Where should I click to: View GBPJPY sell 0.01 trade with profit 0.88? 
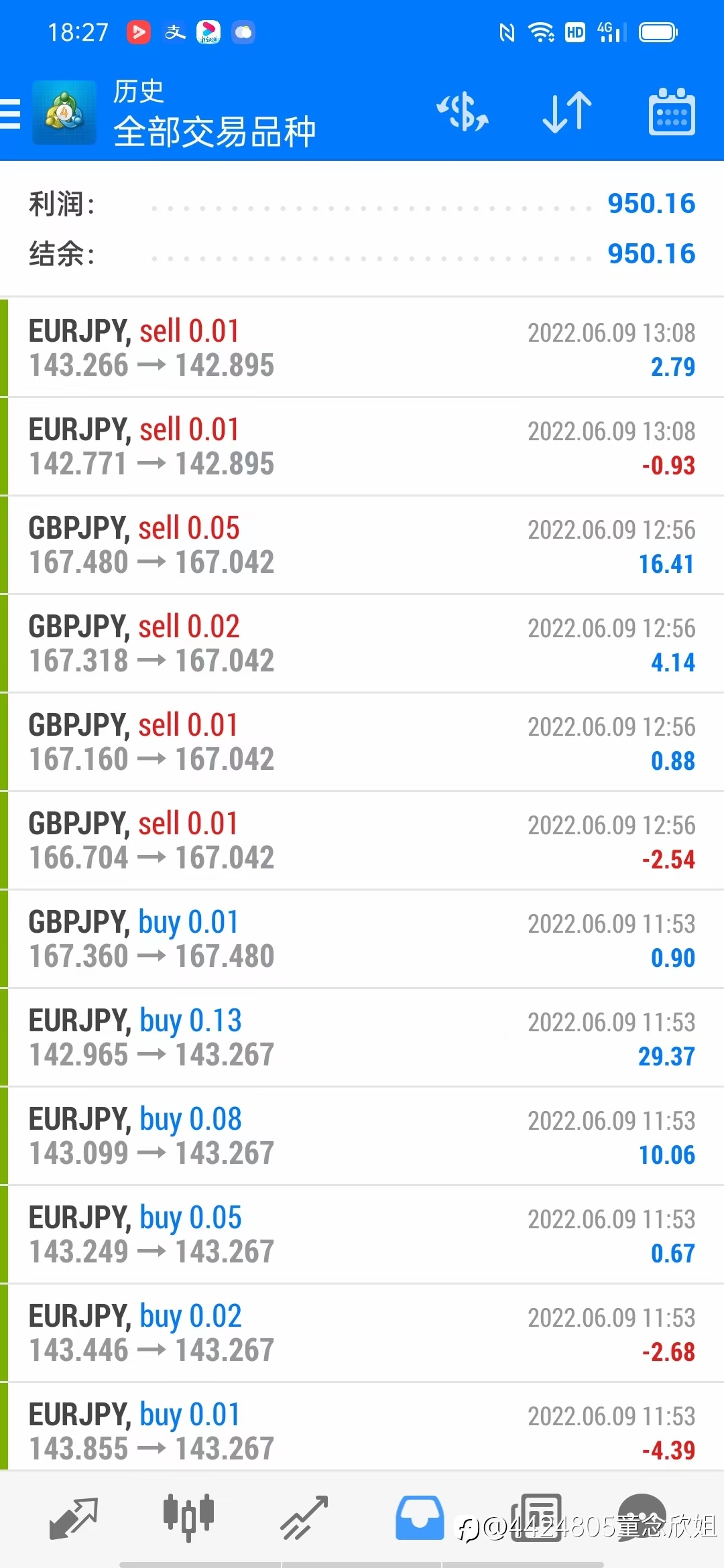(x=362, y=742)
